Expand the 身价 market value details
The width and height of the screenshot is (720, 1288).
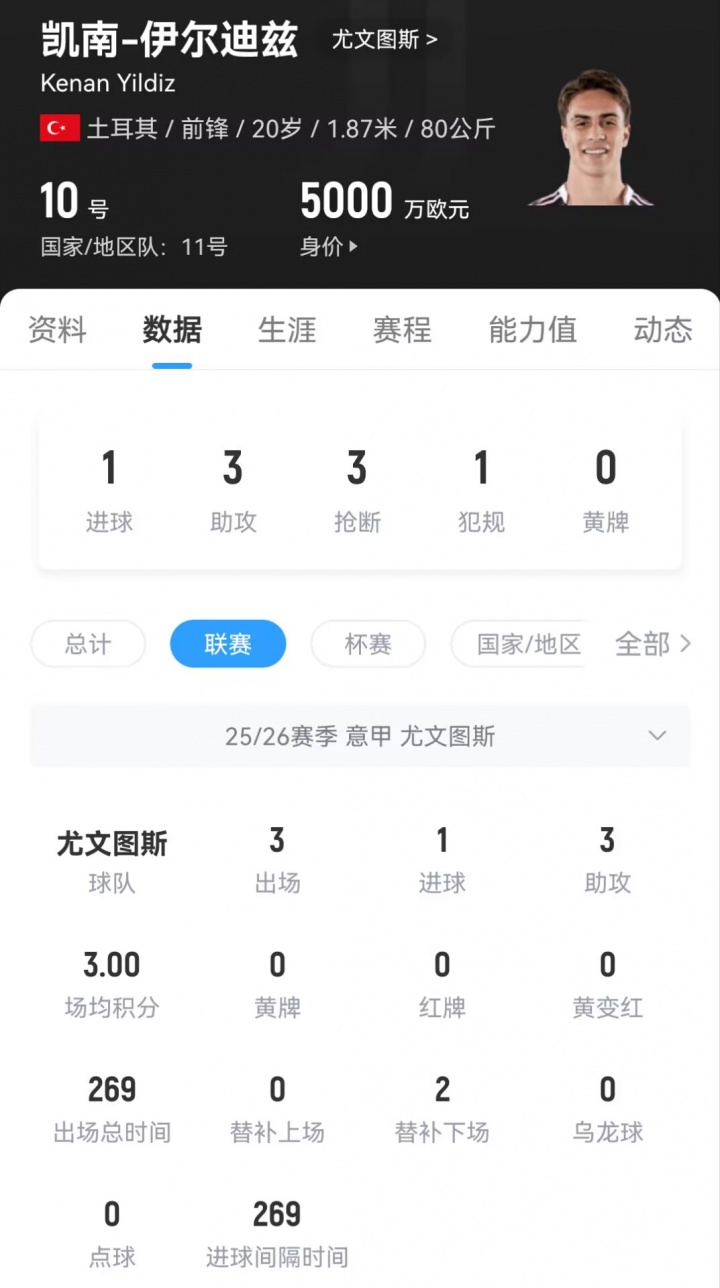[x=329, y=246]
